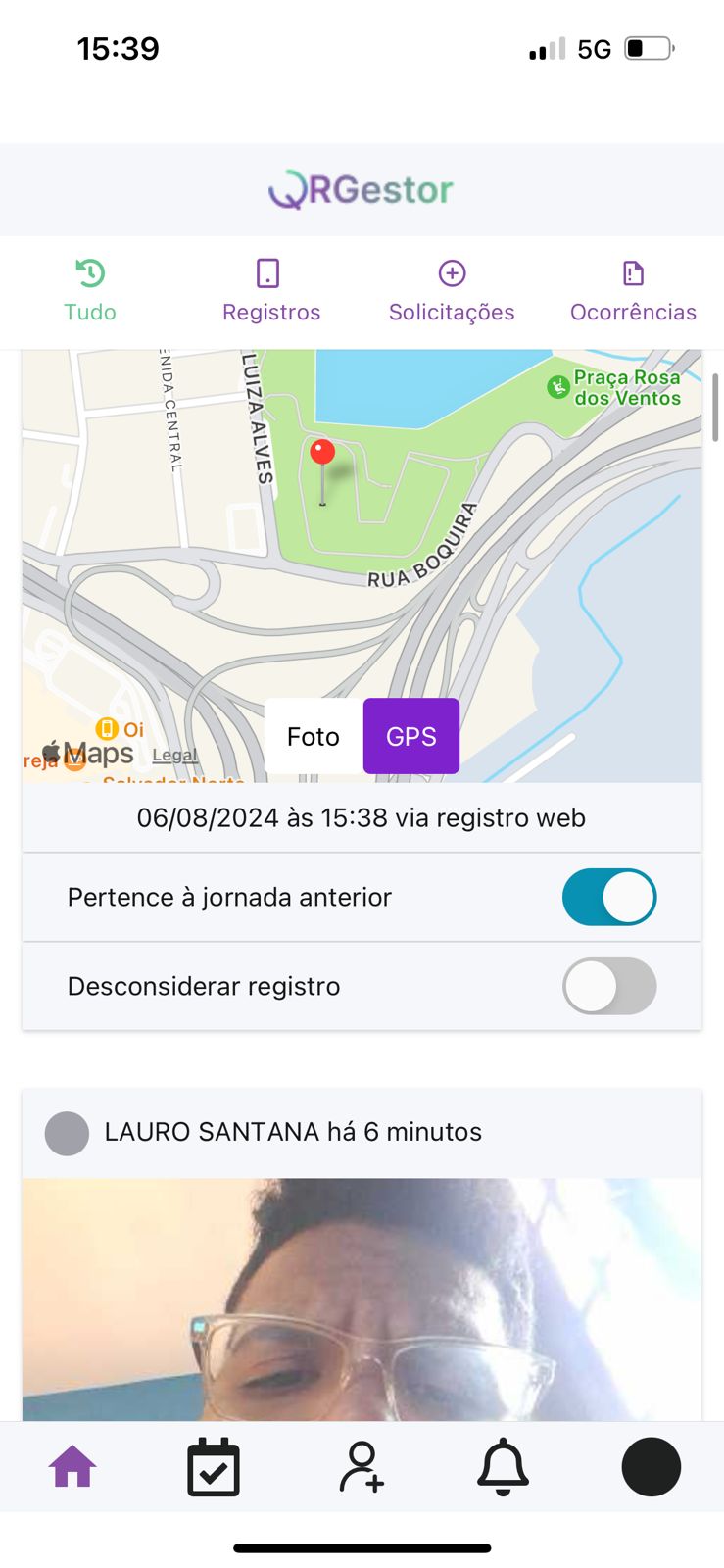Open the Tudo history icon
Screen dimensions: 724x1568
(x=89, y=273)
